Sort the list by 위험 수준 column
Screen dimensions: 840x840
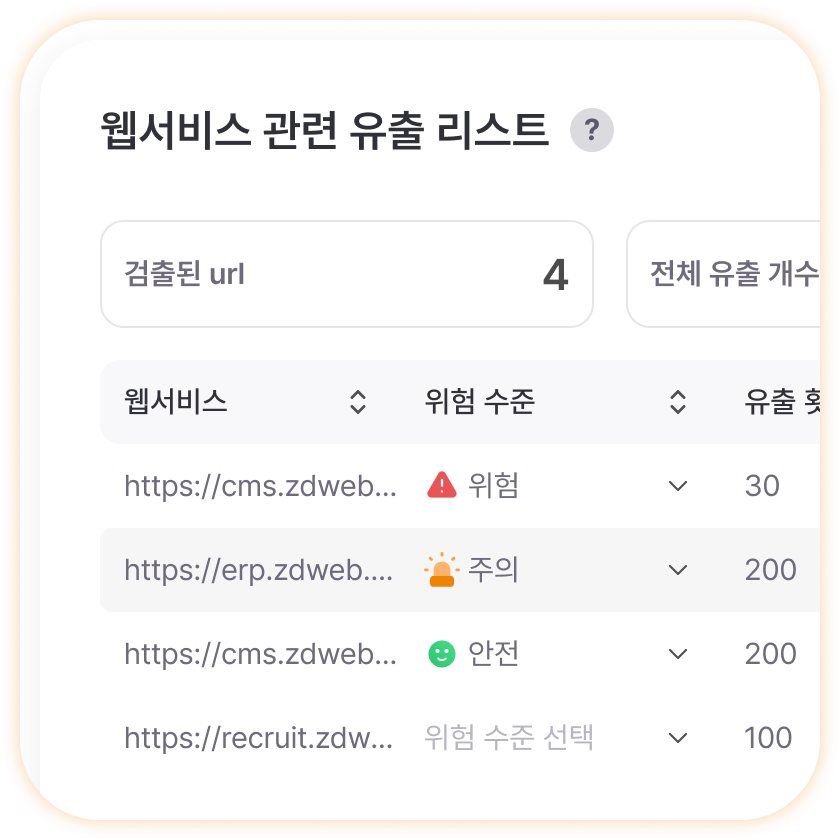pyautogui.click(x=678, y=402)
